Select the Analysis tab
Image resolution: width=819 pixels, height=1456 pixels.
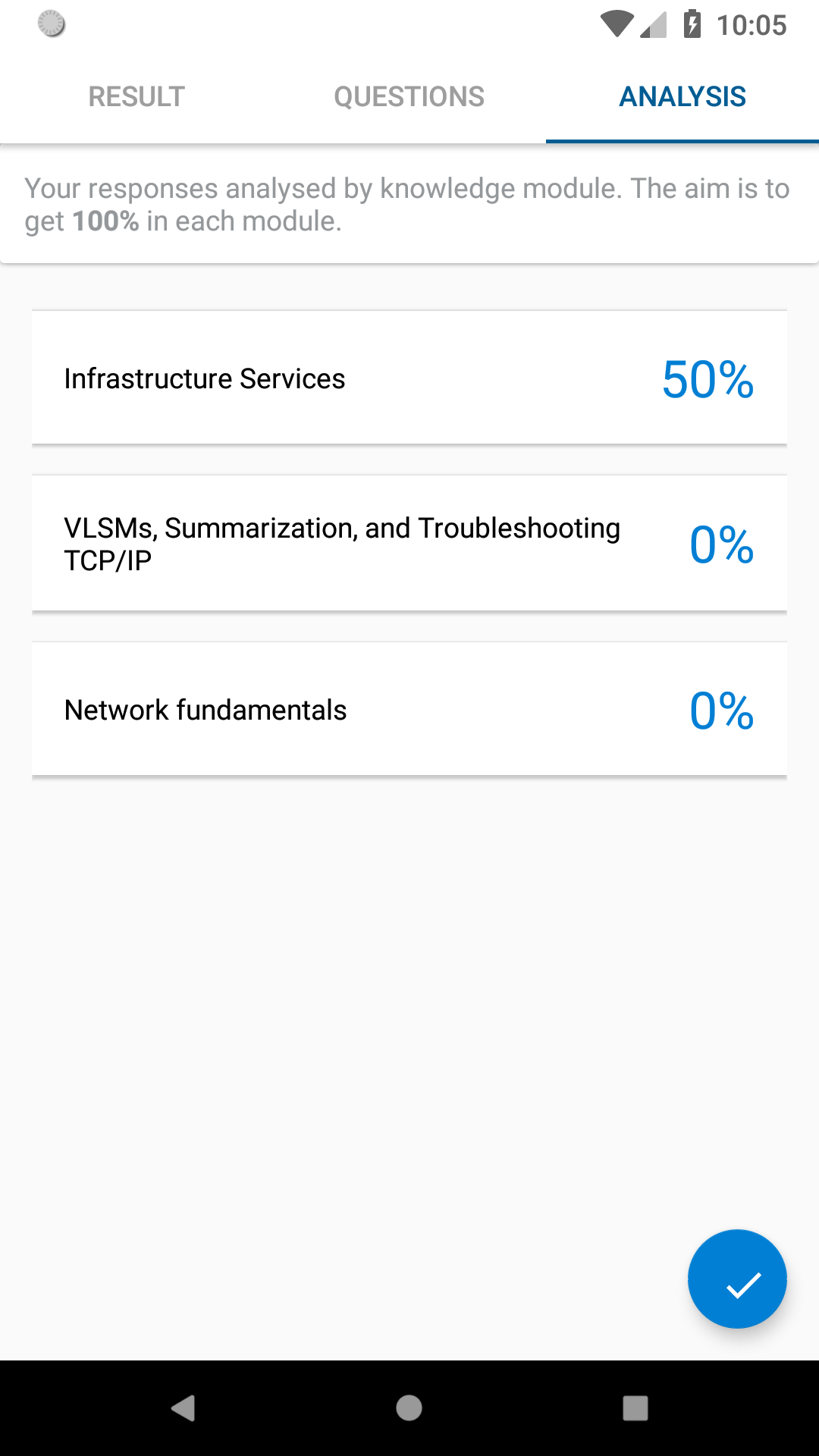pyautogui.click(x=682, y=96)
